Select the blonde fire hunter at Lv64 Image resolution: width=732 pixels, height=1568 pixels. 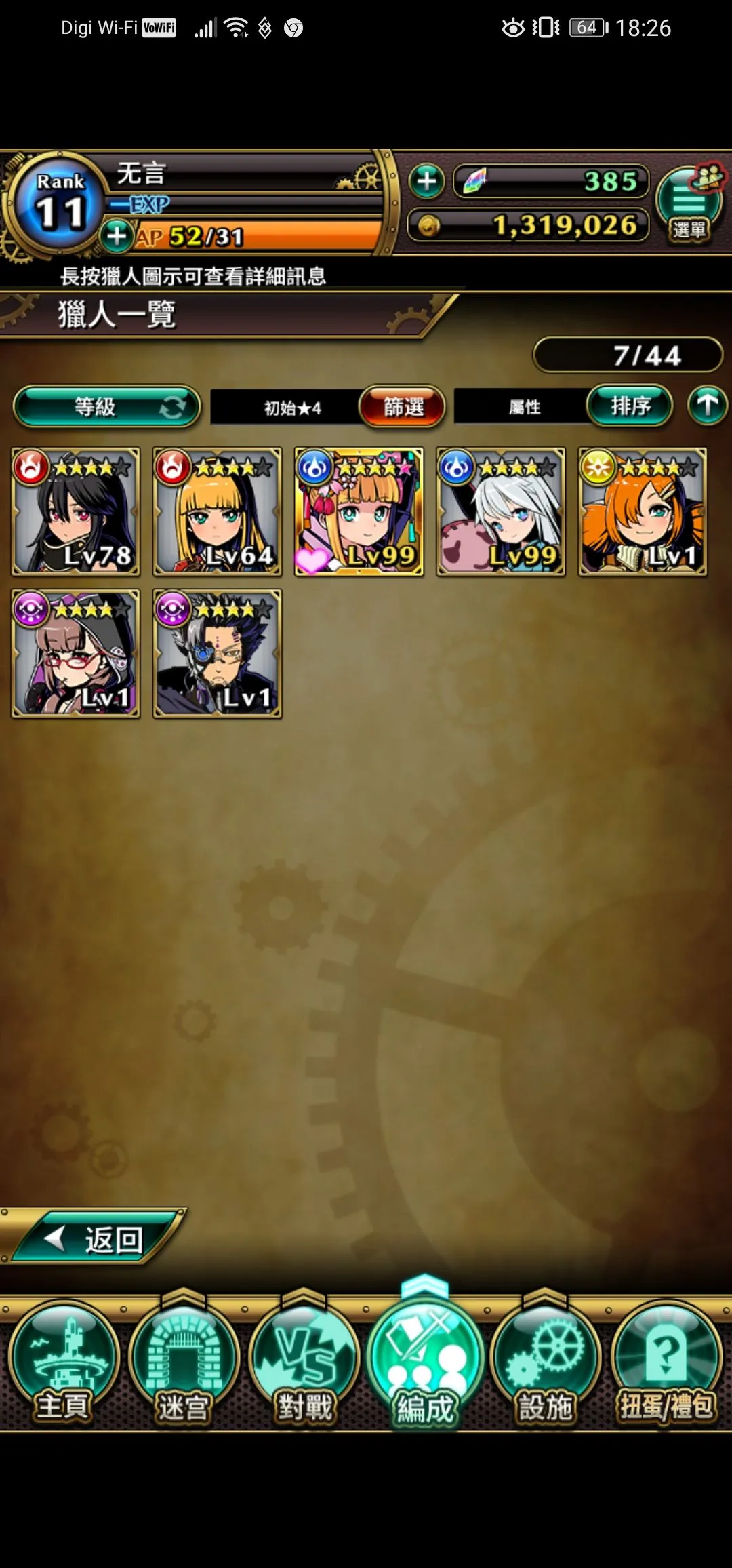click(218, 512)
